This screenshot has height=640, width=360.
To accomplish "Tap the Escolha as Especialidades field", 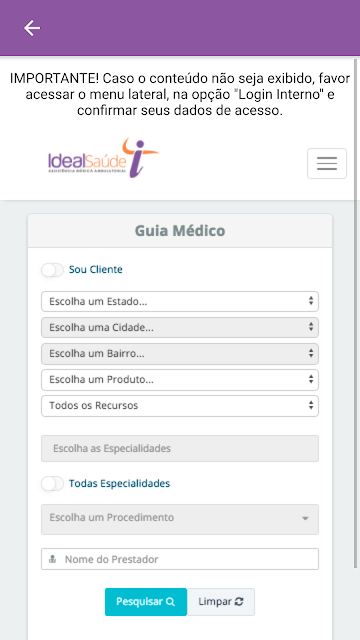I will tap(180, 448).
